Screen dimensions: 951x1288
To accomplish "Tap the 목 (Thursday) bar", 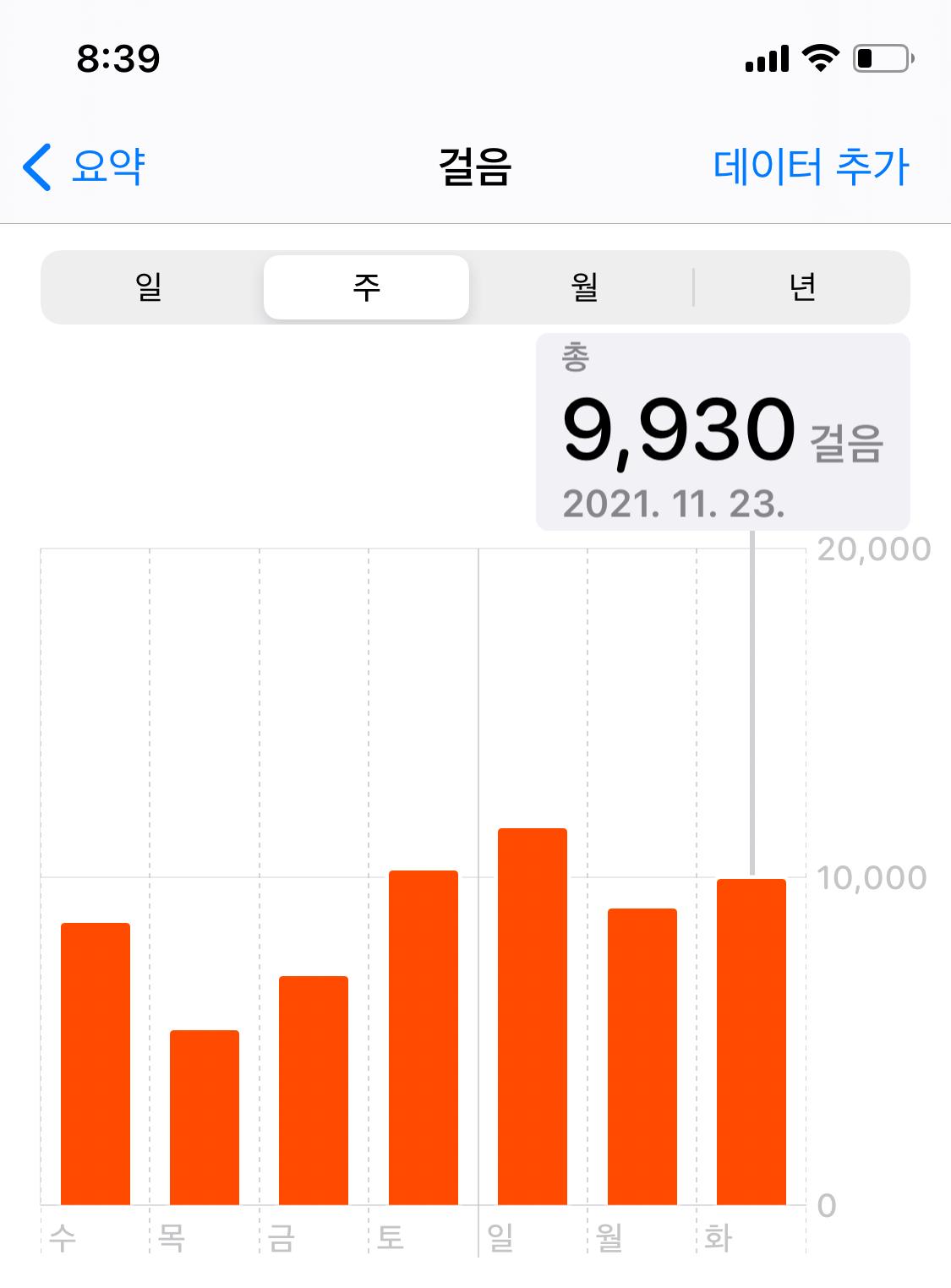I will pyautogui.click(x=205, y=1116).
